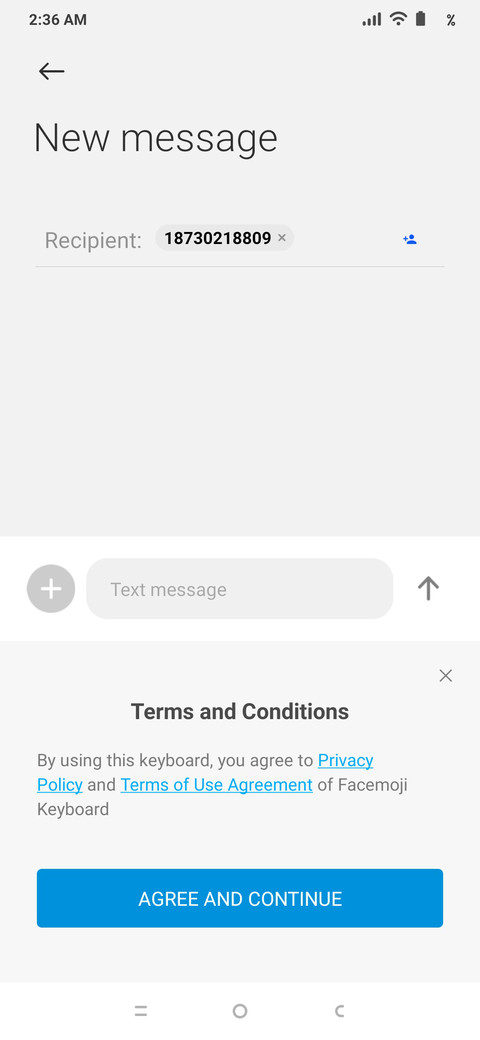Screen dimensions: 480x1040
Task: Go back using the top arrow
Action: 51,71
